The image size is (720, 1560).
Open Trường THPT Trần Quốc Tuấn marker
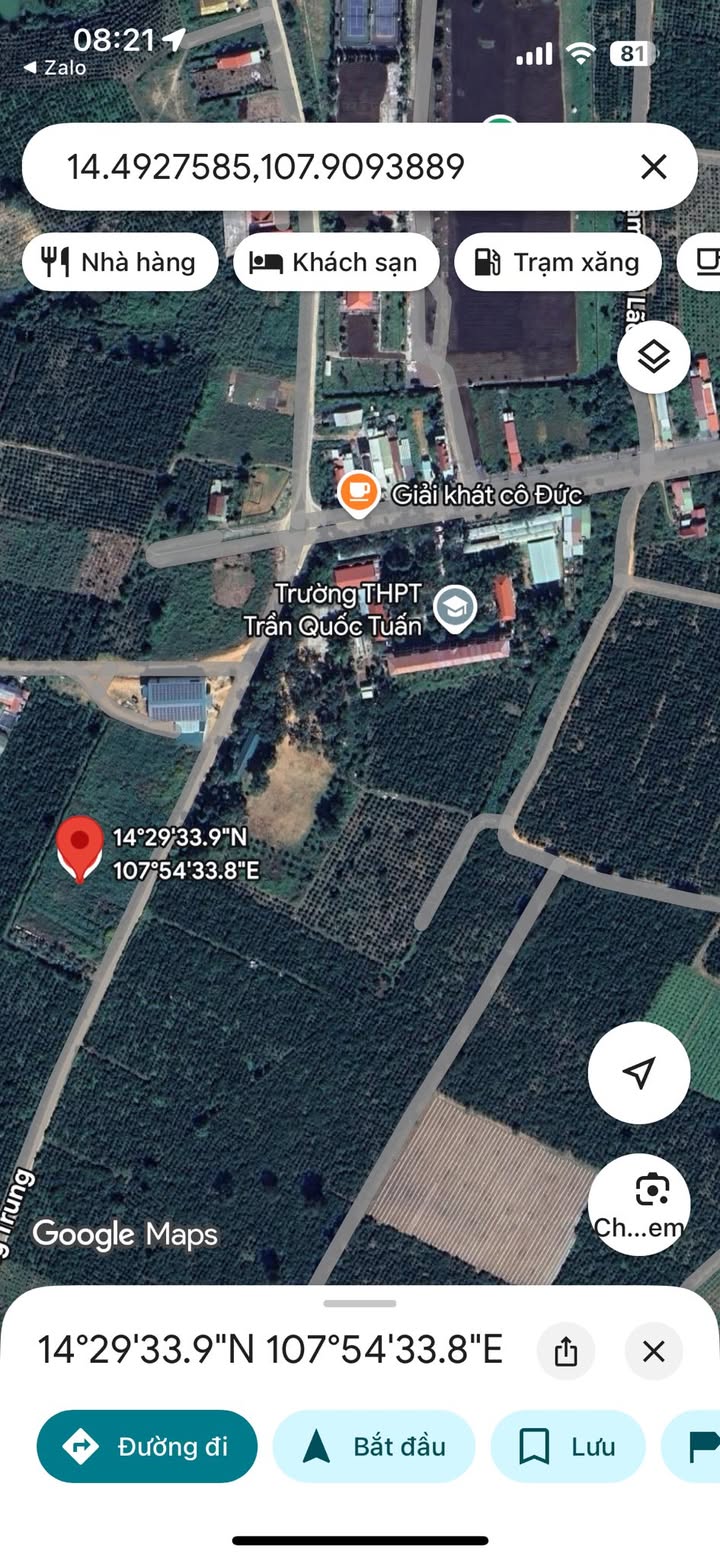(x=455, y=608)
